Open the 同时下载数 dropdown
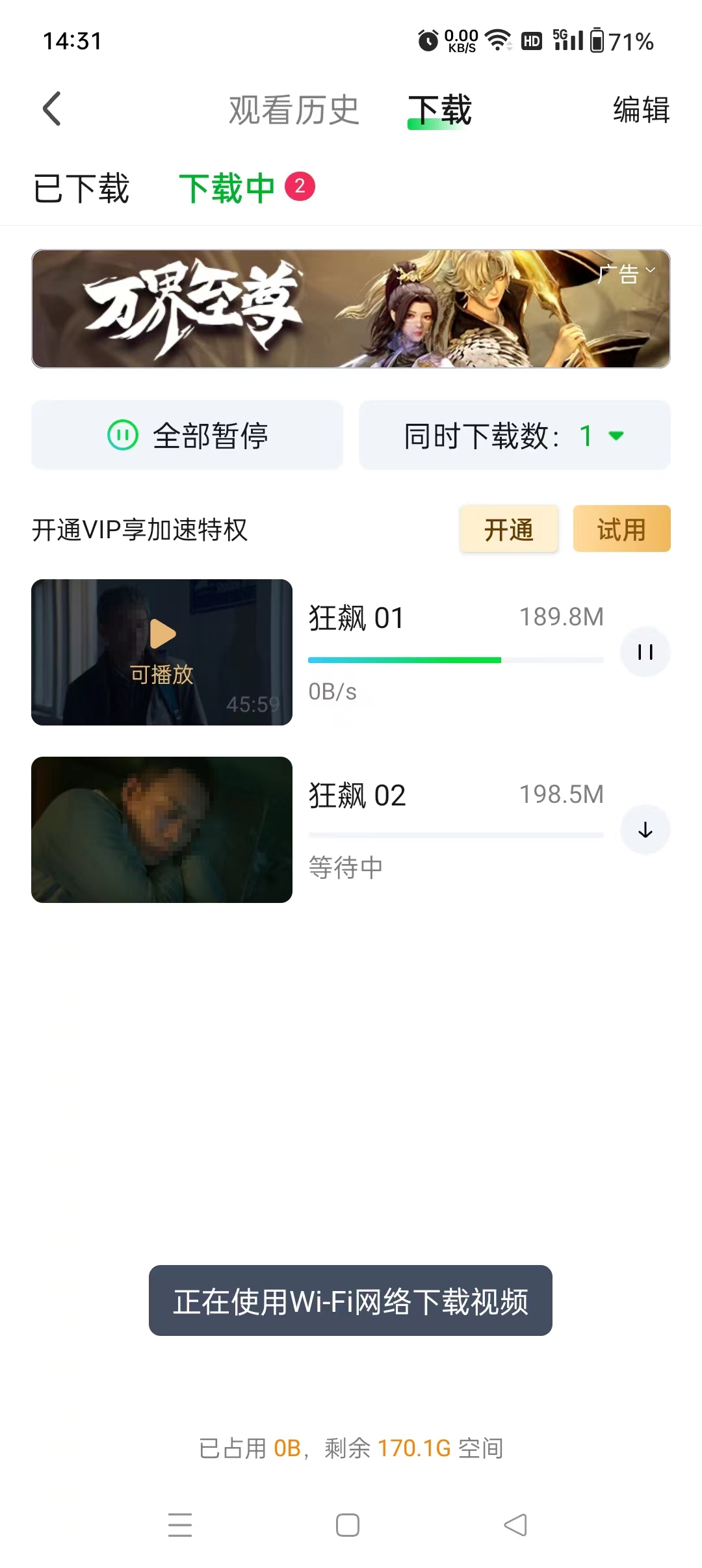This screenshot has height=1568, width=702. point(514,435)
